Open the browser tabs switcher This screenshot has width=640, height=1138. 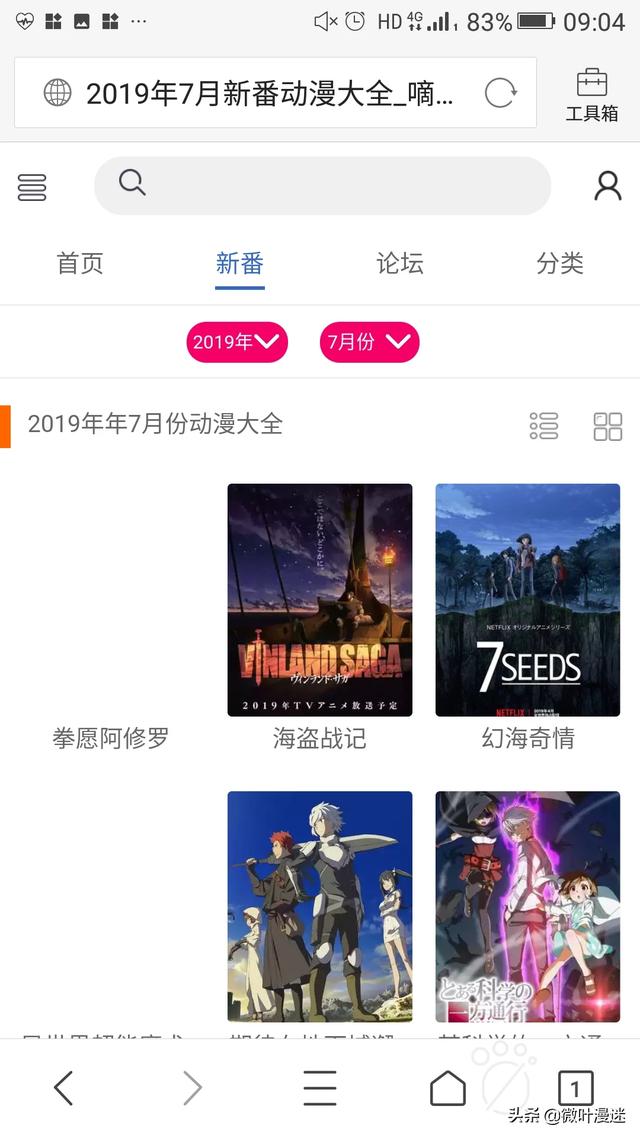point(575,1088)
